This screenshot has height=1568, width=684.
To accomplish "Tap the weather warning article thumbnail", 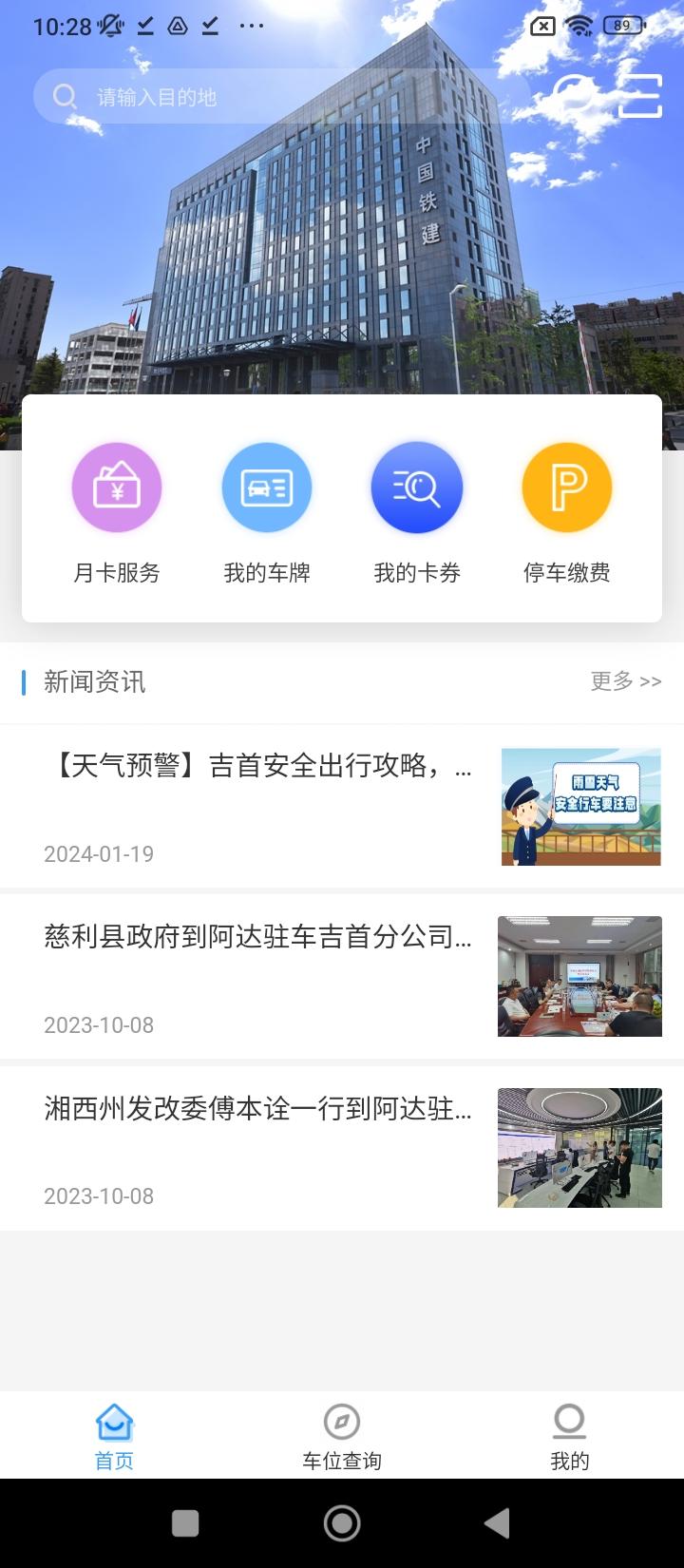I will pos(579,806).
